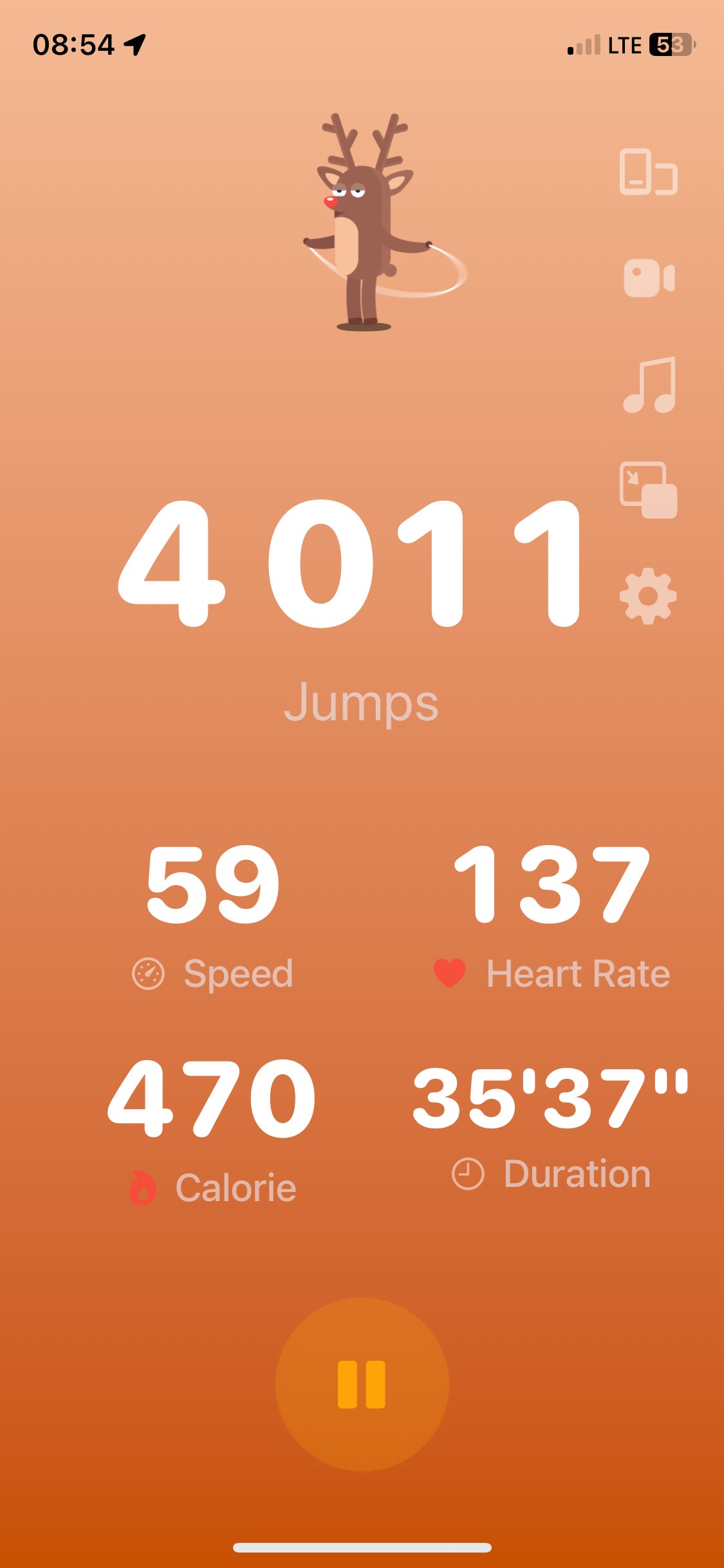724x1568 pixels.
Task: Open the music note option
Action: point(649,385)
